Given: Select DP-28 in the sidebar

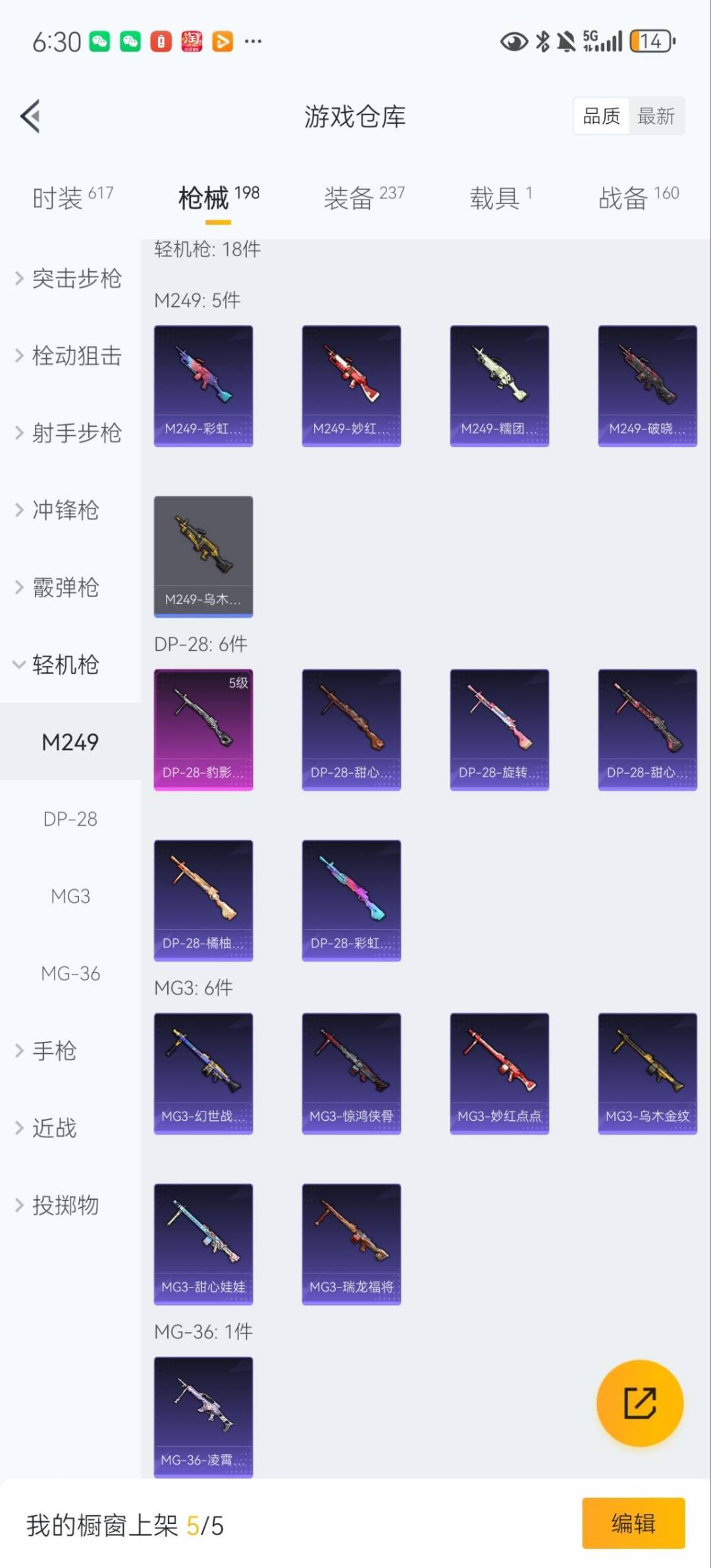Looking at the screenshot, I should tap(70, 819).
